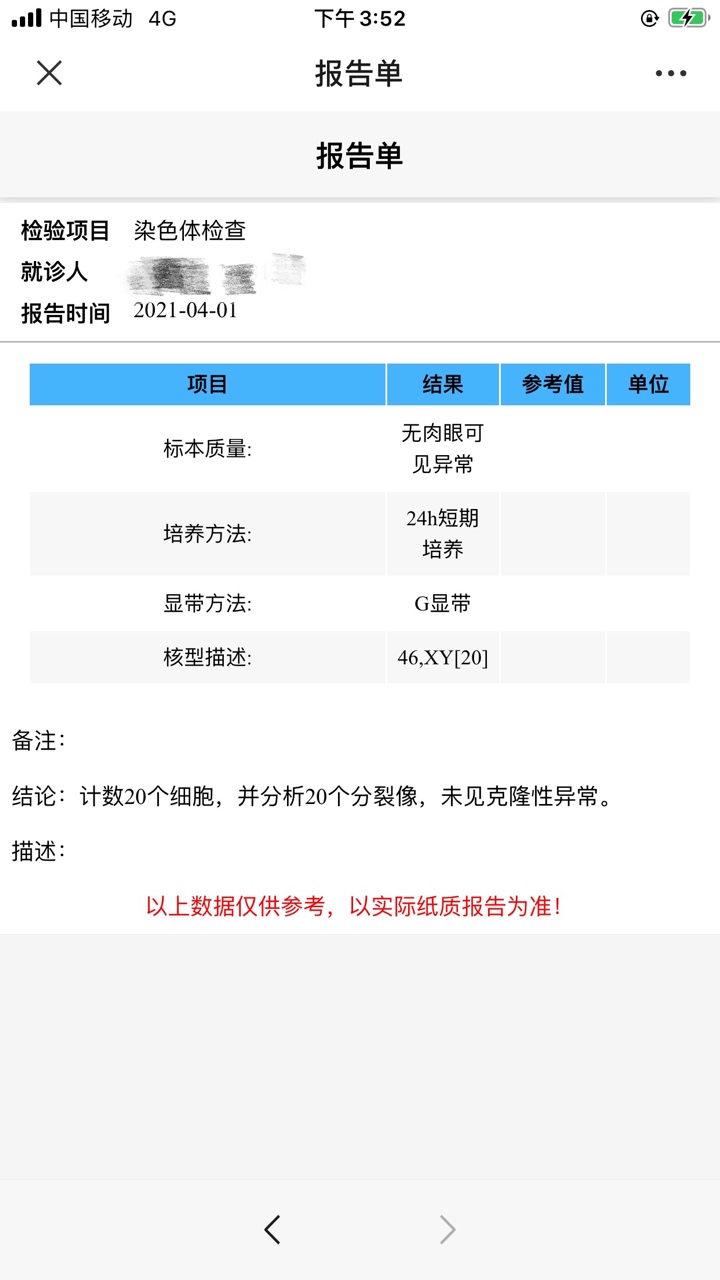Open the three-dot overflow menu
This screenshot has width=720, height=1280.
(x=671, y=73)
